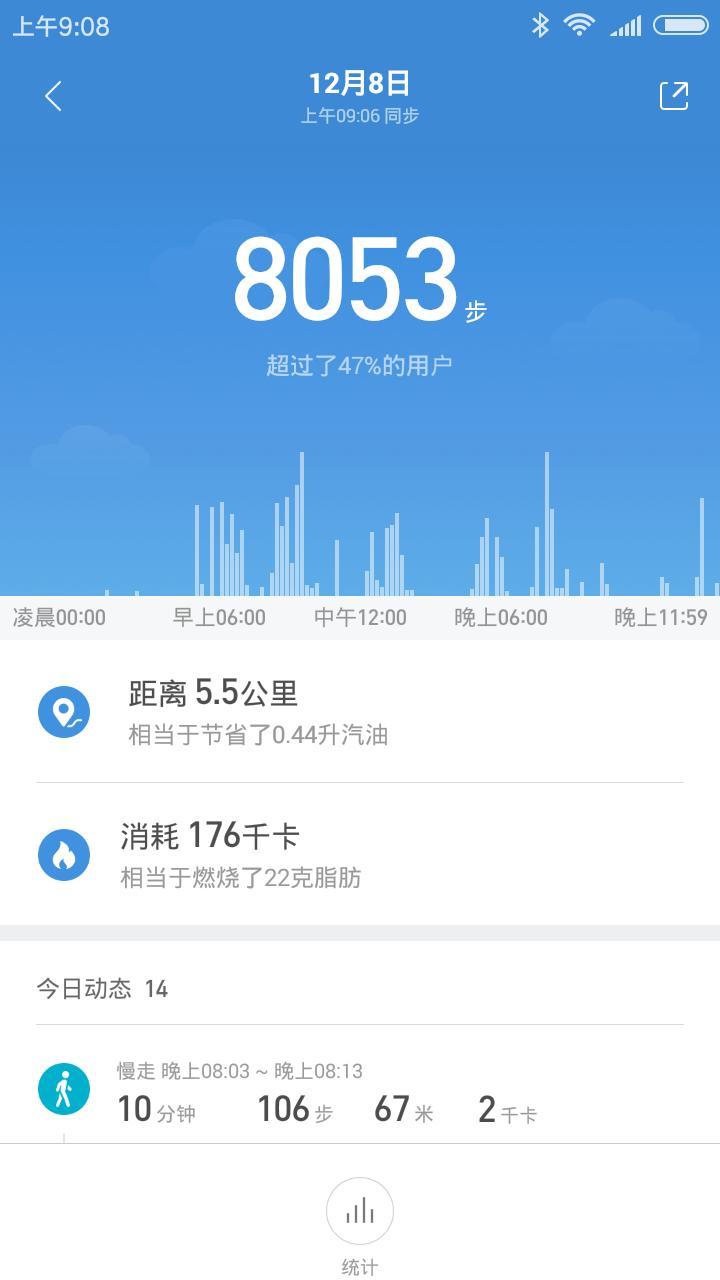Image resolution: width=720 pixels, height=1280 pixels.
Task: Tap the 上午09:06 同步 sync status text
Action: (360, 115)
